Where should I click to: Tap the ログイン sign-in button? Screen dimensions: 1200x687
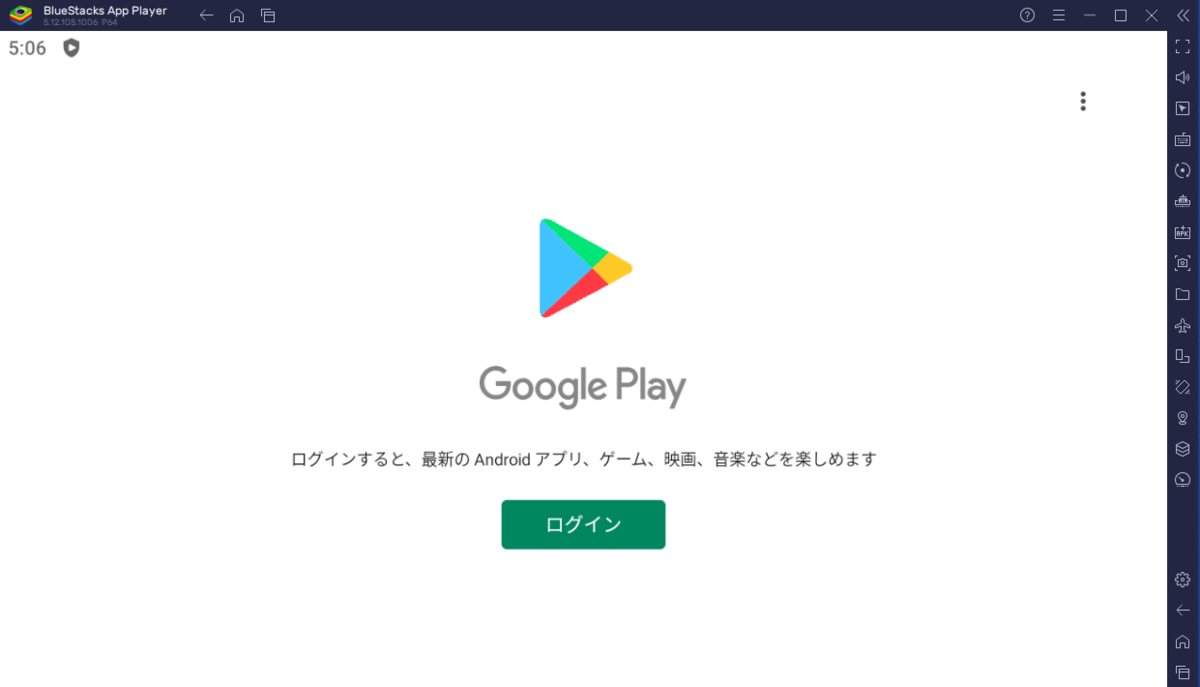(583, 525)
